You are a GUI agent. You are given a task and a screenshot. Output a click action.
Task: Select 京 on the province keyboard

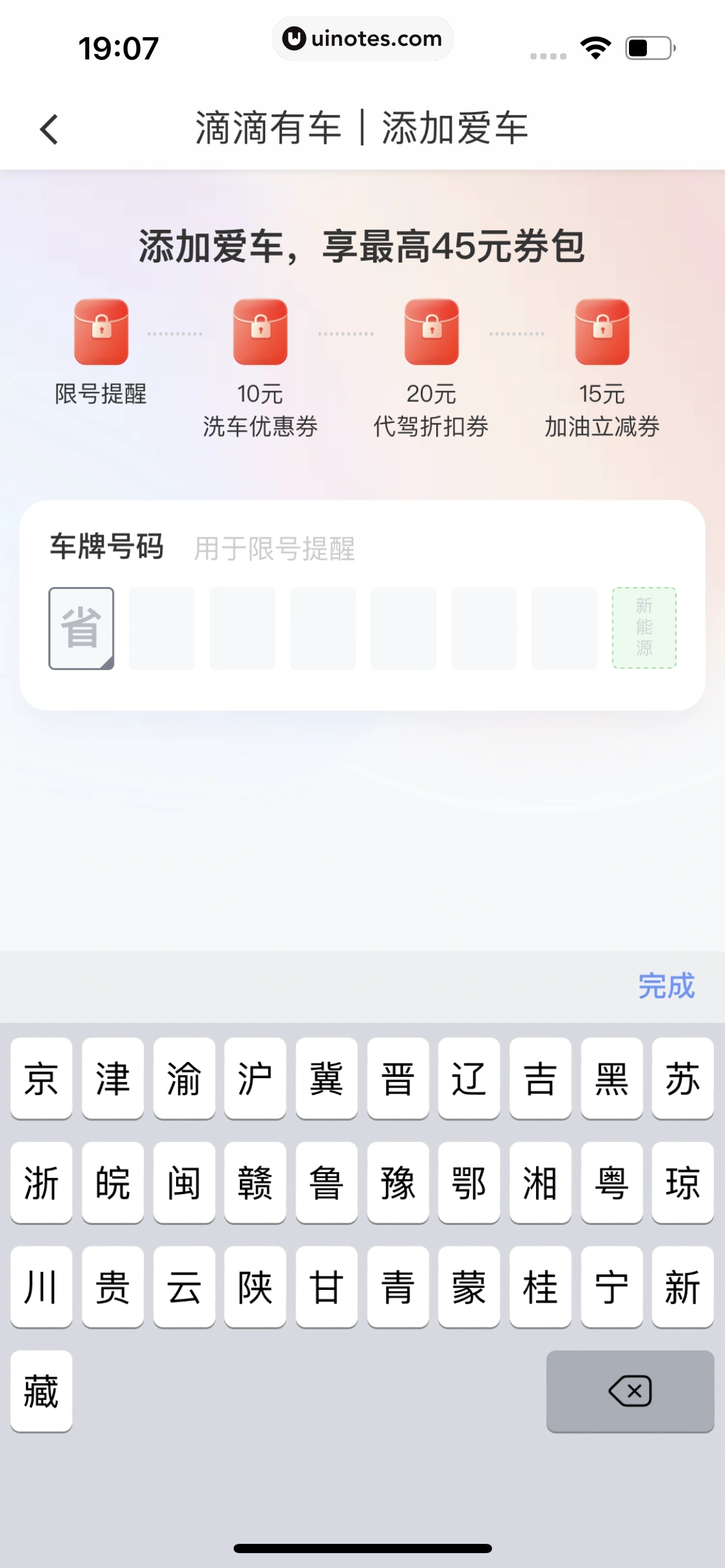(41, 1078)
